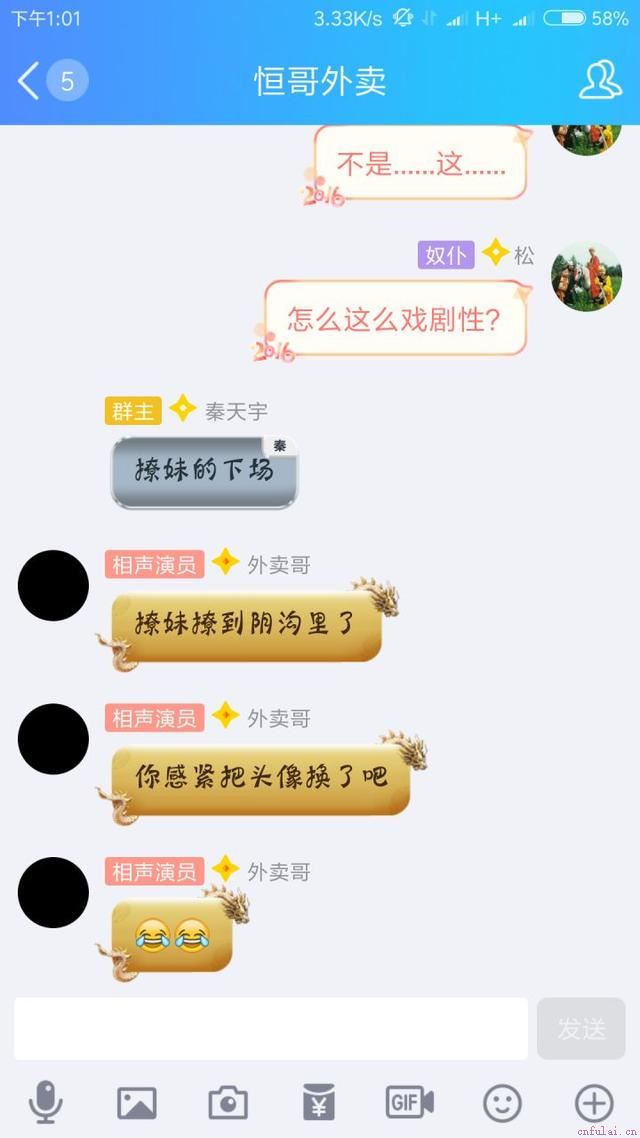Open group members profile icon
Image resolution: width=640 pixels, height=1138 pixels.
(599, 81)
